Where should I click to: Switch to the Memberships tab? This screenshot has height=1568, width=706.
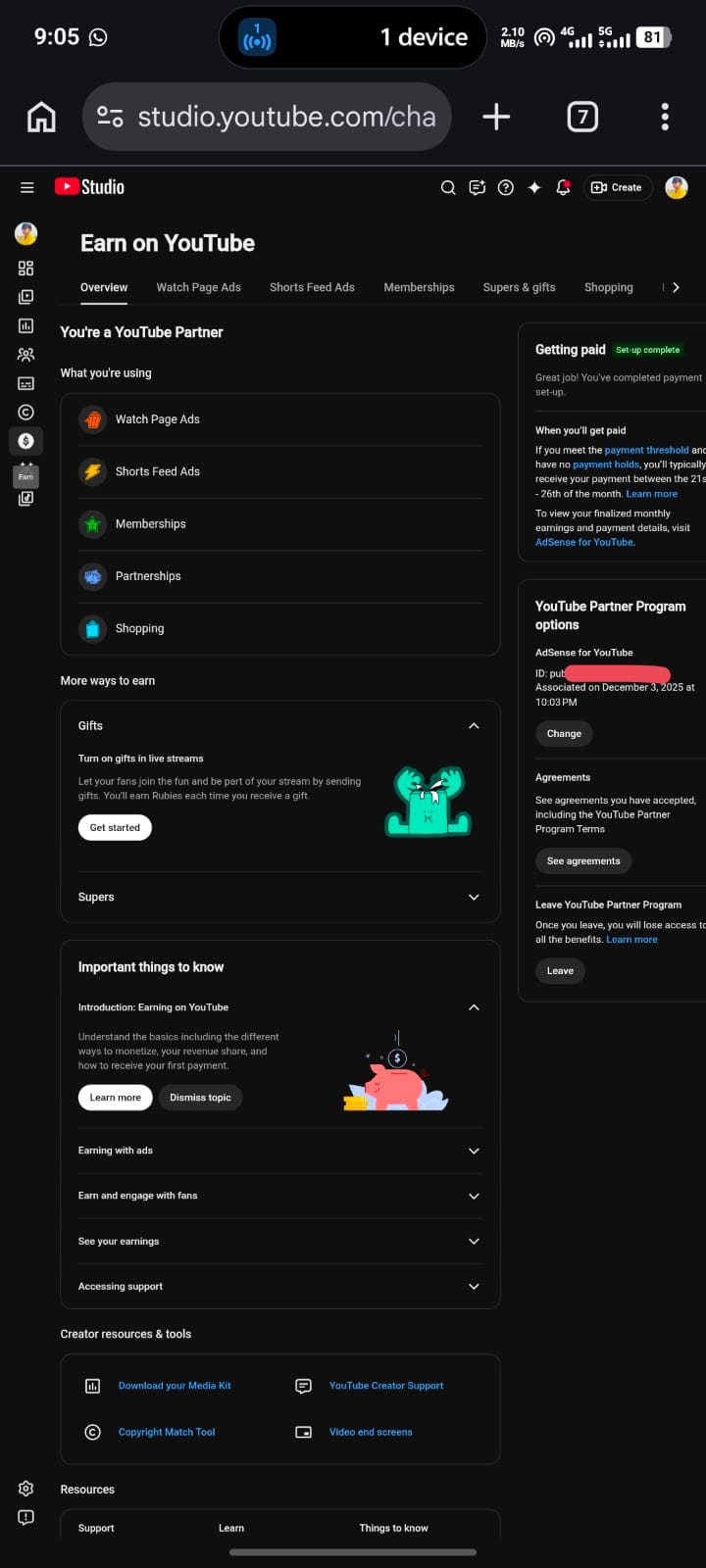tap(419, 287)
